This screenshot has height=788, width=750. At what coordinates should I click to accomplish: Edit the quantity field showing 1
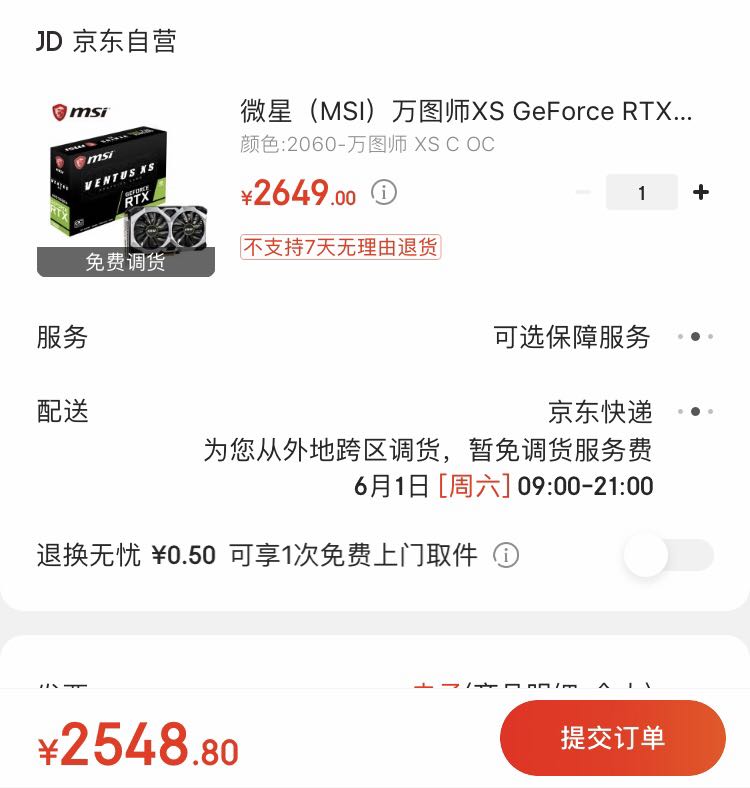[x=641, y=192]
